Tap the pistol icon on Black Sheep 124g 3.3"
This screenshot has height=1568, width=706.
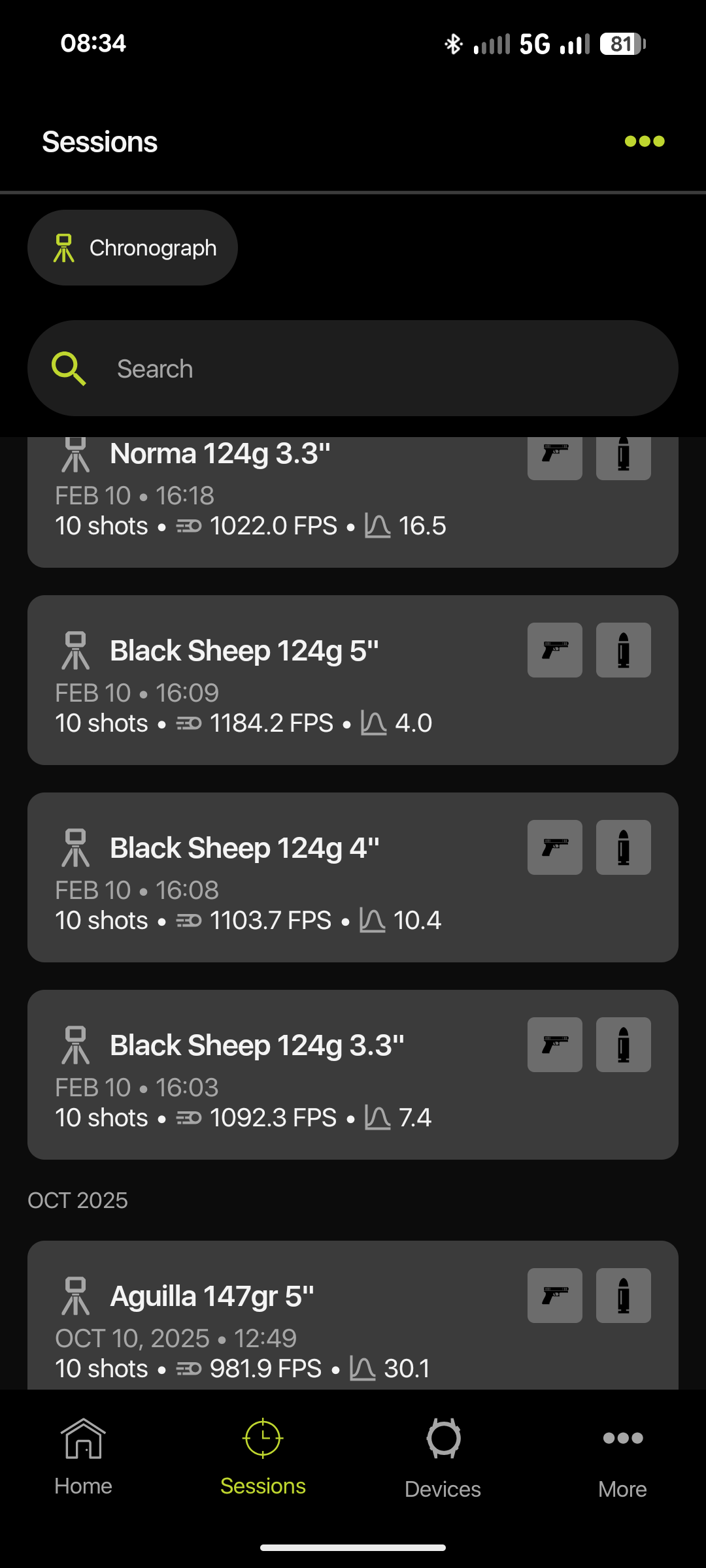pos(555,1045)
